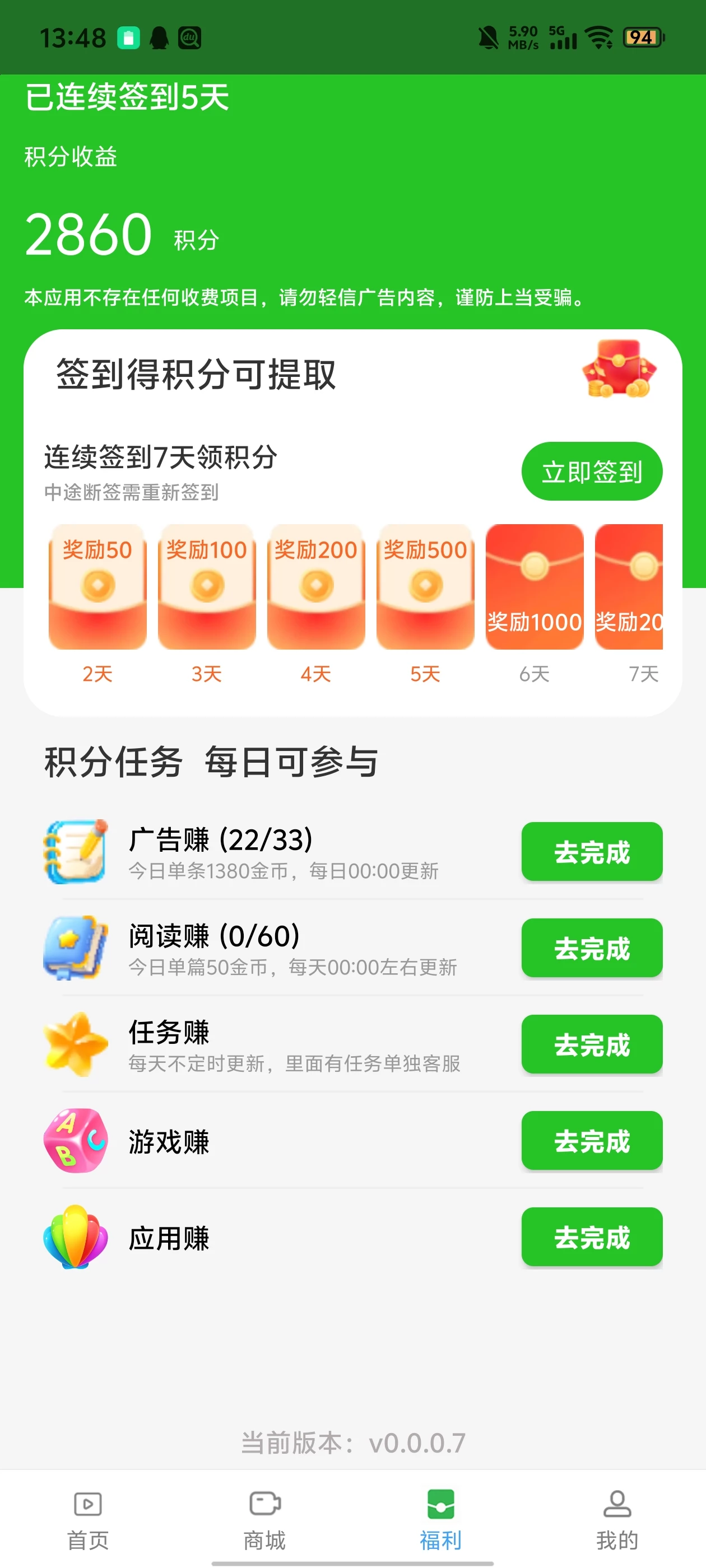The image size is (706, 1568).
Task: Select the 奖励50 envelope for 2天
Action: coord(97,587)
